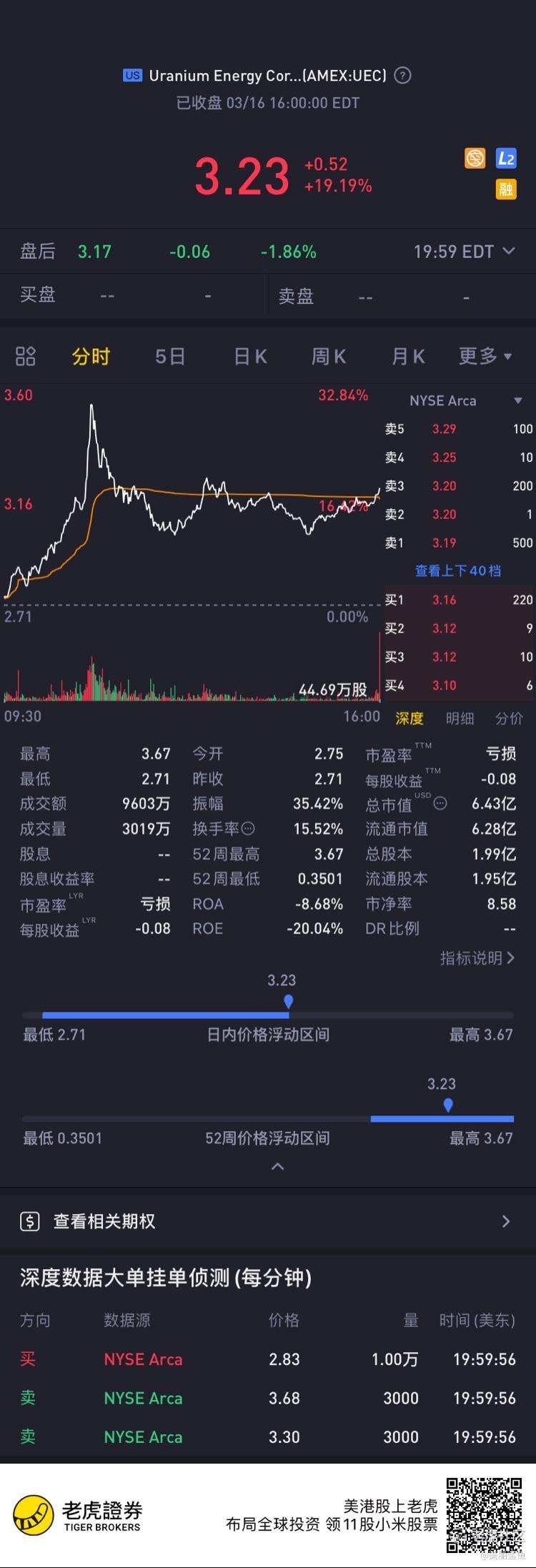Select the 深度 order book tab

pos(410,718)
